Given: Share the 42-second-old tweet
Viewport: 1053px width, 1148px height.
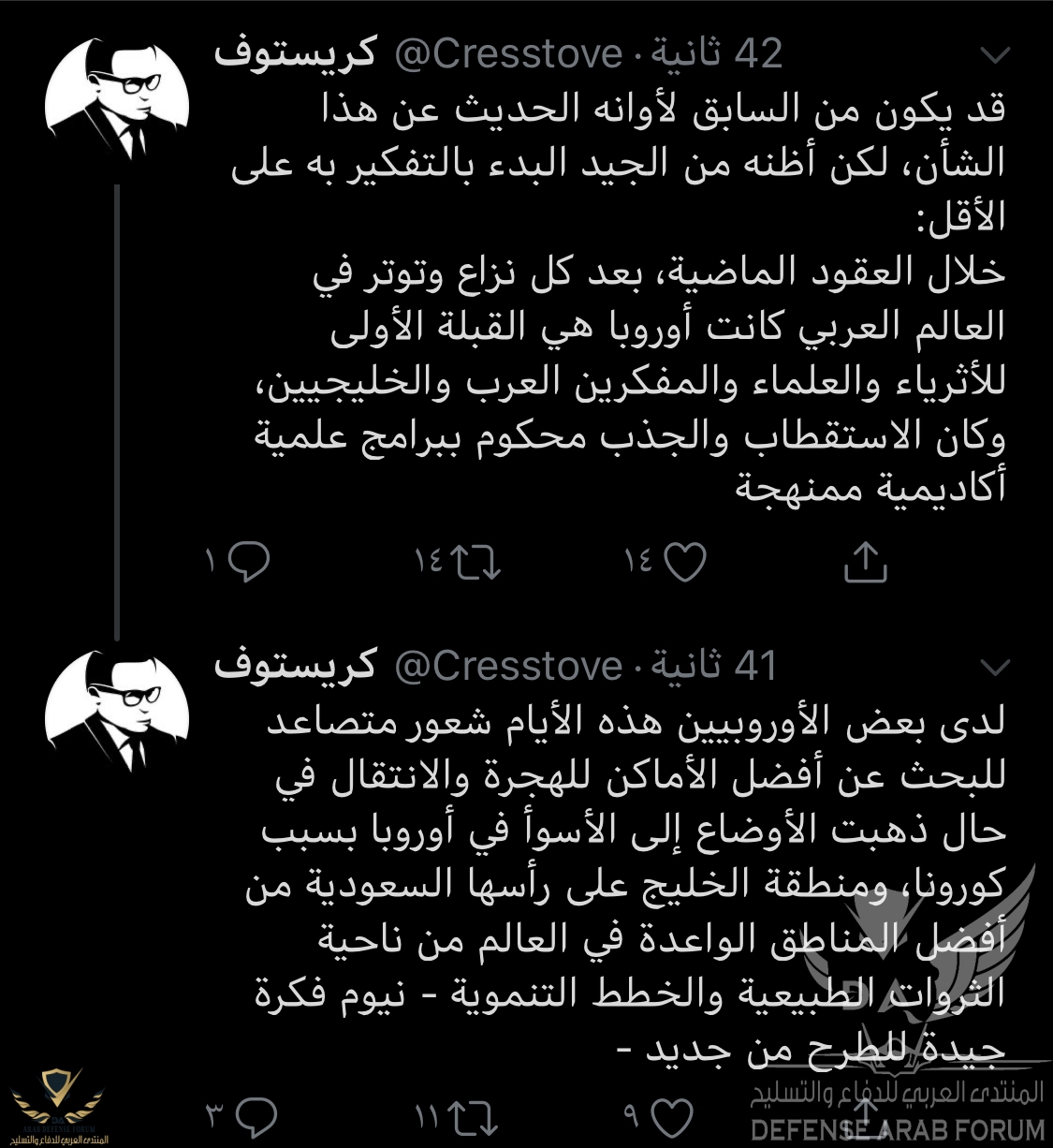Looking at the screenshot, I should [x=865, y=562].
